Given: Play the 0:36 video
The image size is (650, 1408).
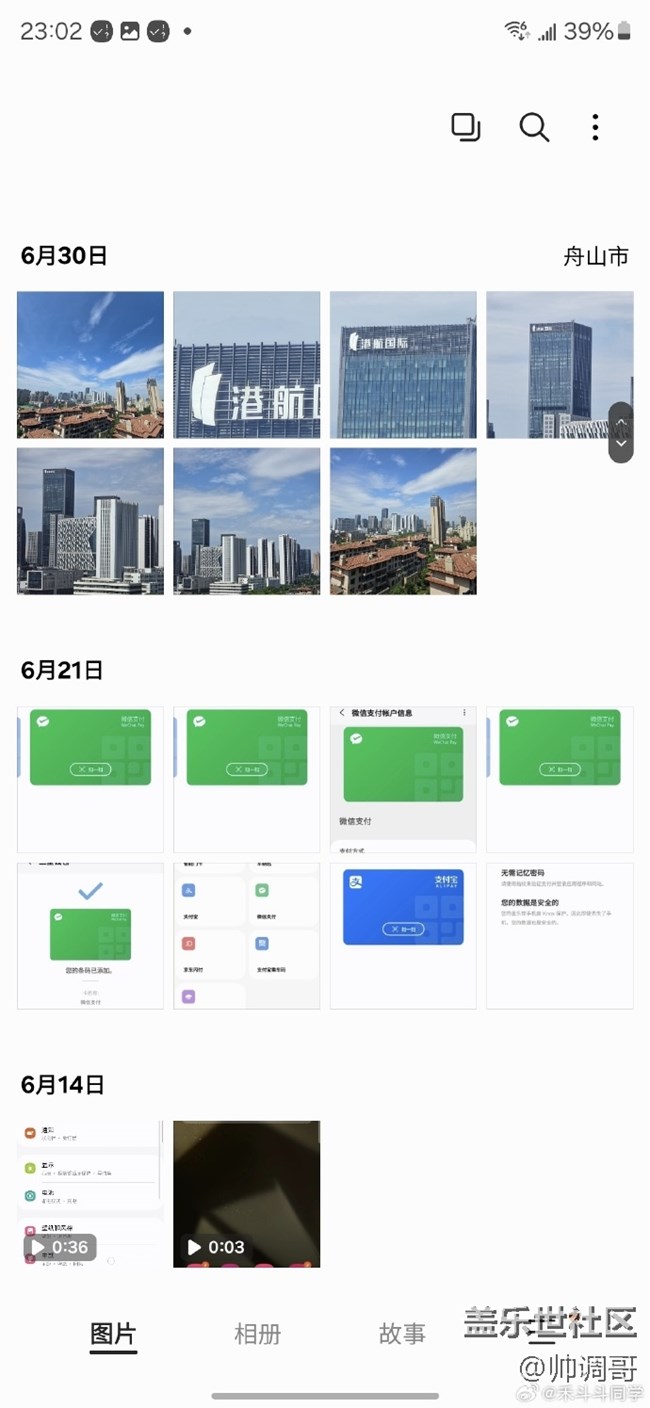Looking at the screenshot, I should click(x=90, y=1194).
